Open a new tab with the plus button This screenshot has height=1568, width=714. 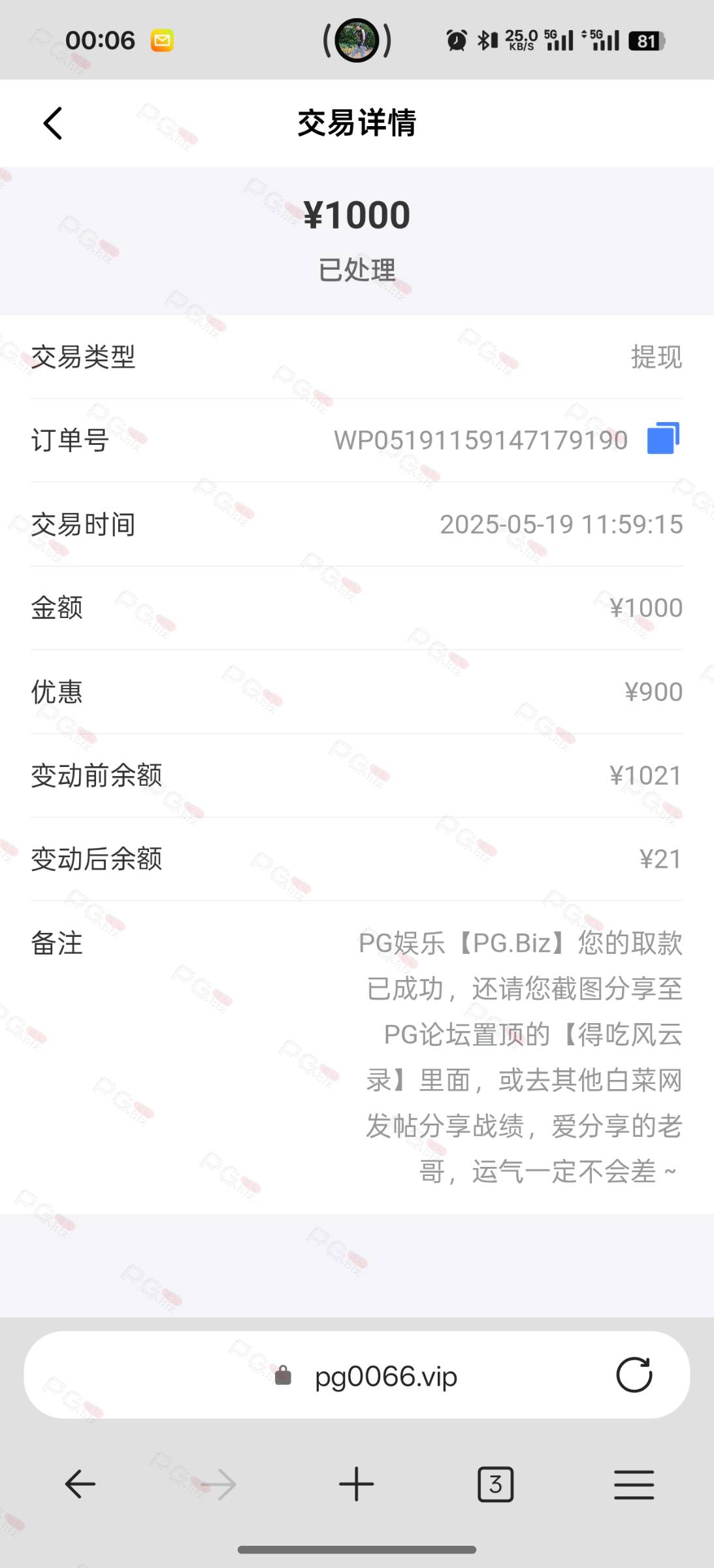pos(357,1484)
